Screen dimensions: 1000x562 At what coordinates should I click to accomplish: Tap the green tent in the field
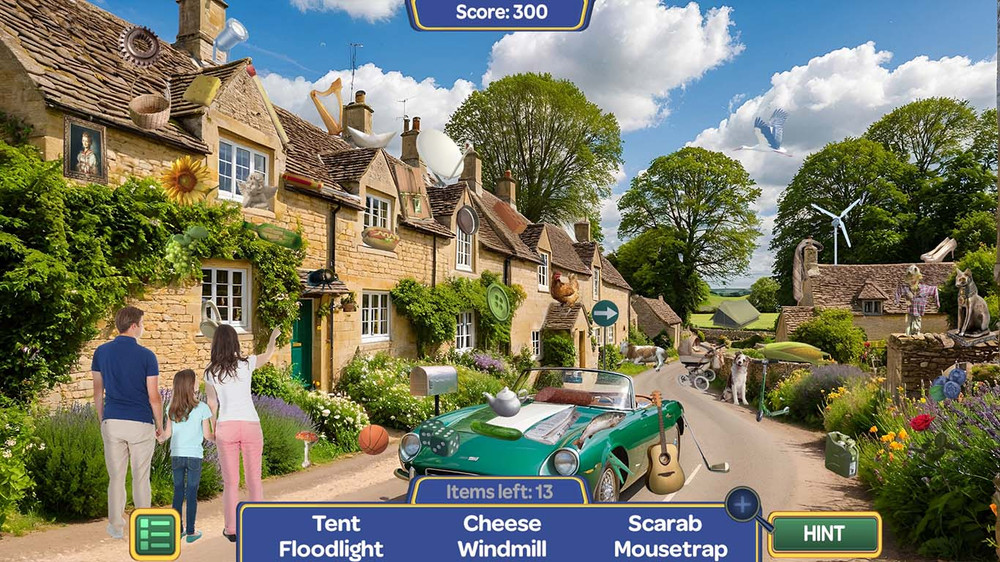click(x=735, y=314)
